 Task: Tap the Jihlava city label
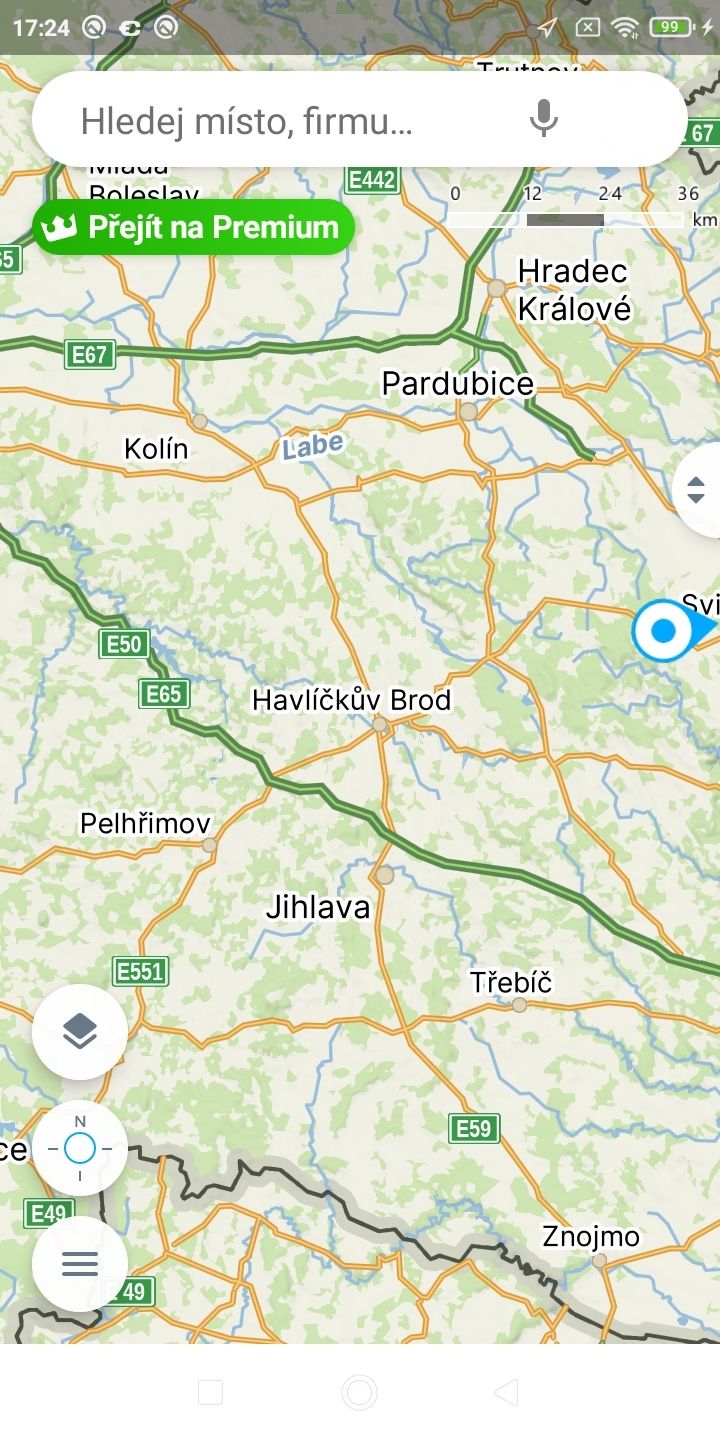point(317,906)
